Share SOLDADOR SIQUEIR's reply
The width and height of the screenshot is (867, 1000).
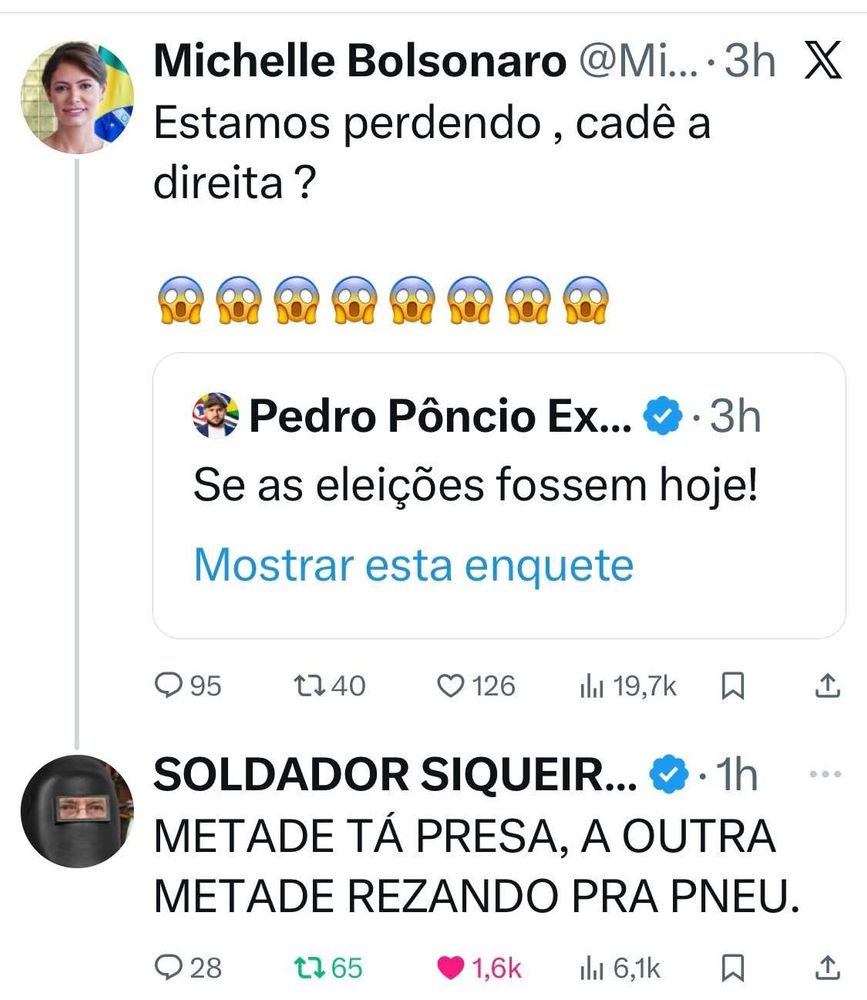click(x=827, y=967)
